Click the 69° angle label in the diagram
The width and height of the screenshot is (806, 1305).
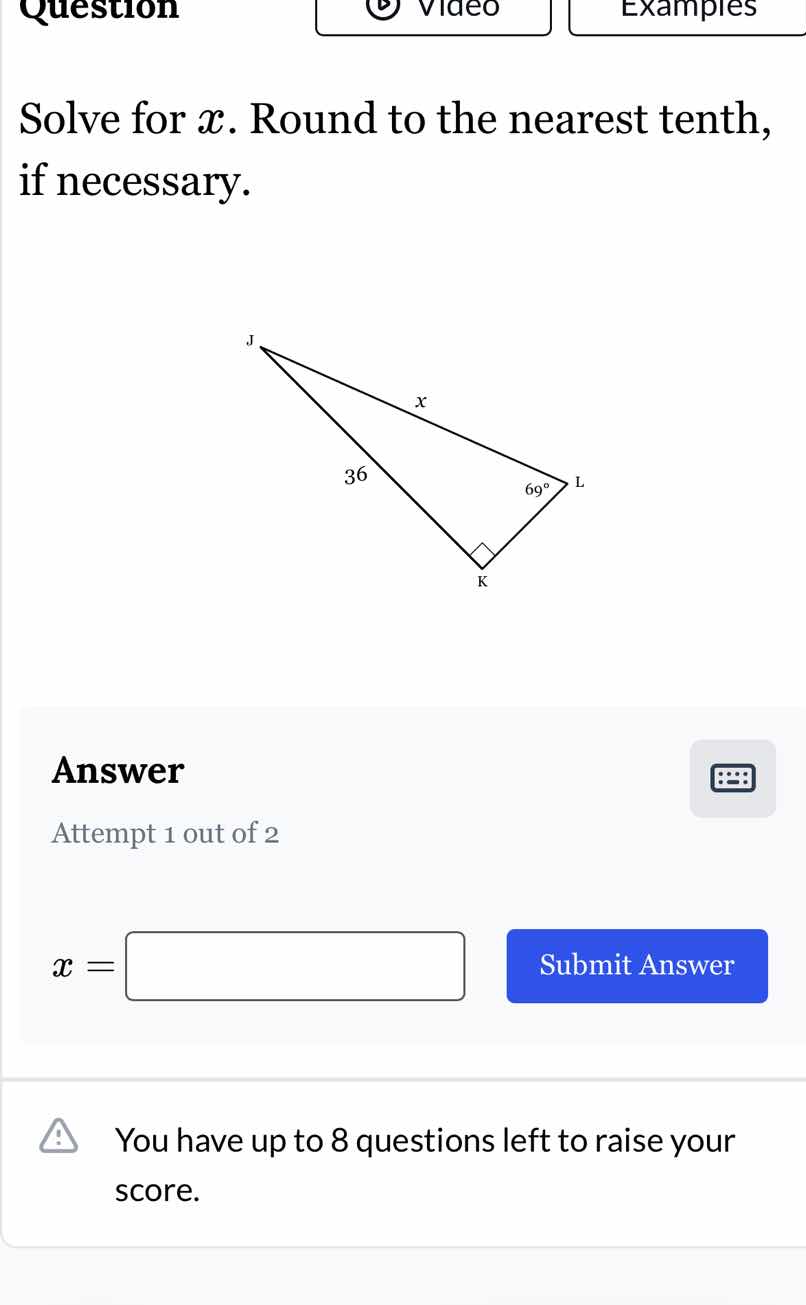(537, 490)
